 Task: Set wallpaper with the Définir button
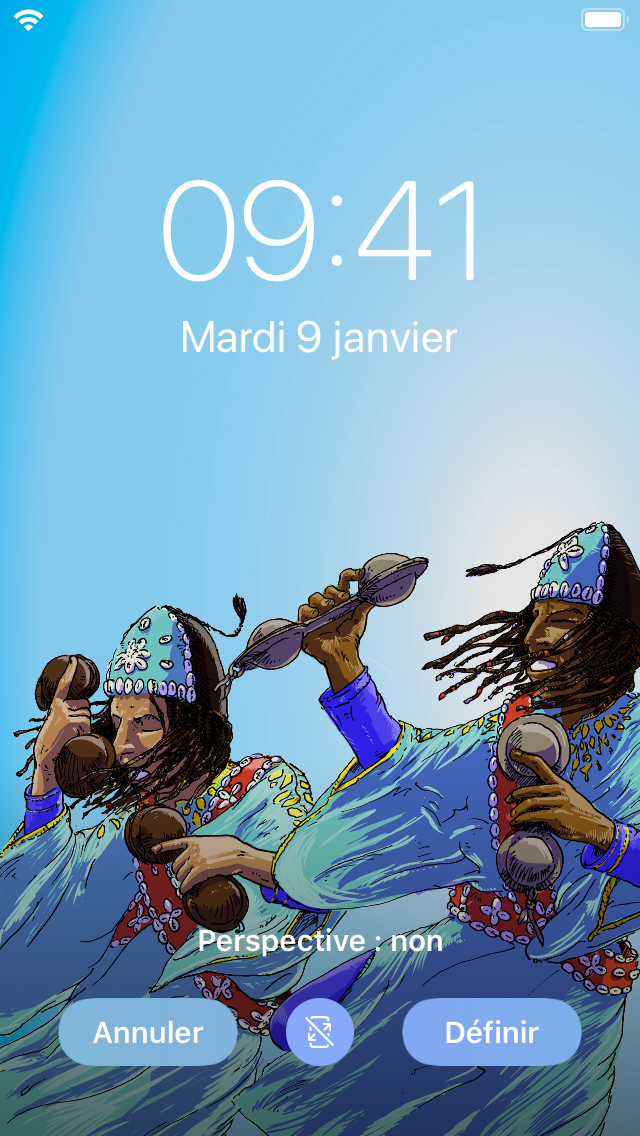pos(492,1032)
